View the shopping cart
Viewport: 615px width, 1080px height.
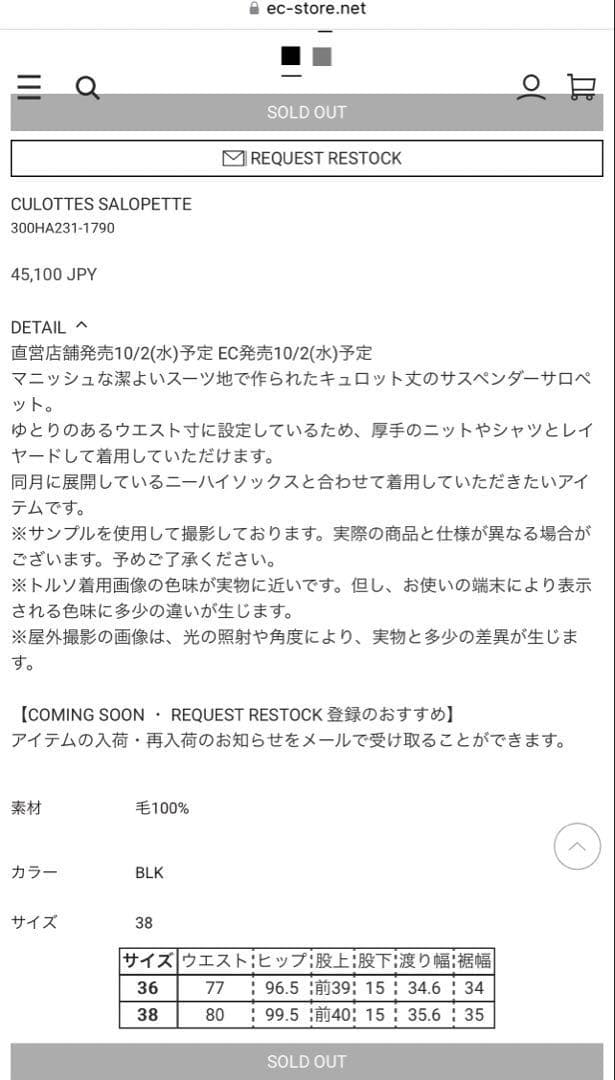(x=581, y=87)
